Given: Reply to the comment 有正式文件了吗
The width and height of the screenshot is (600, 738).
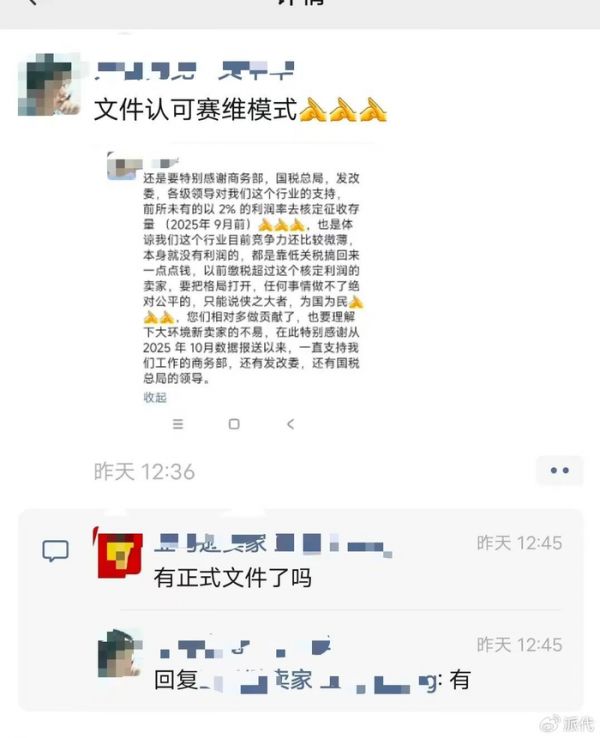Looking at the screenshot, I should pyautogui.click(x=232, y=577).
